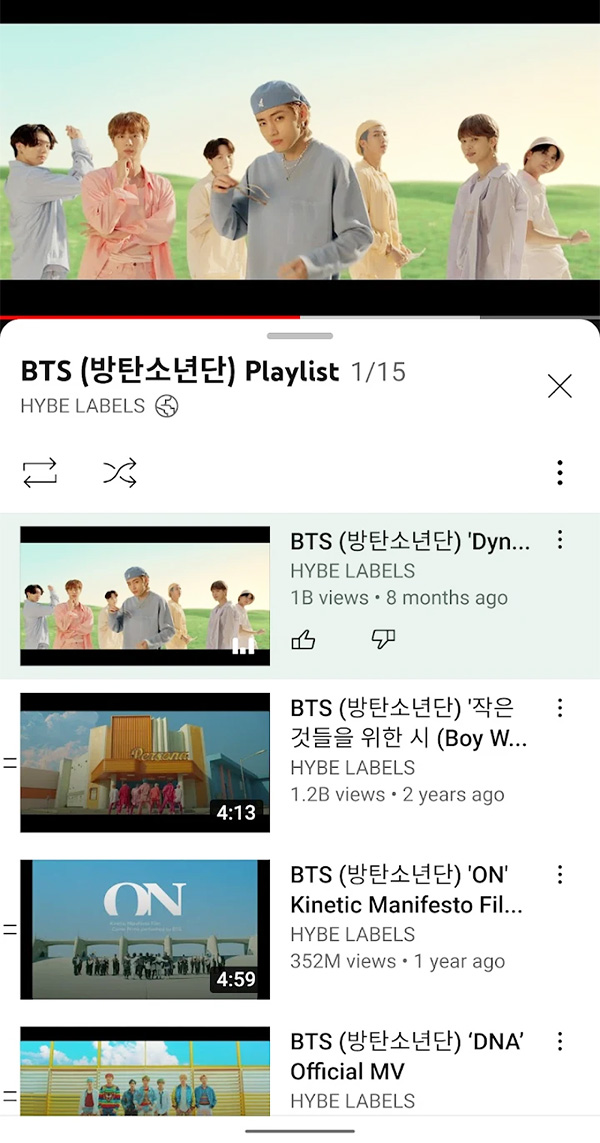600x1143 pixels.
Task: Open the playlist overflow menu
Action: click(560, 472)
